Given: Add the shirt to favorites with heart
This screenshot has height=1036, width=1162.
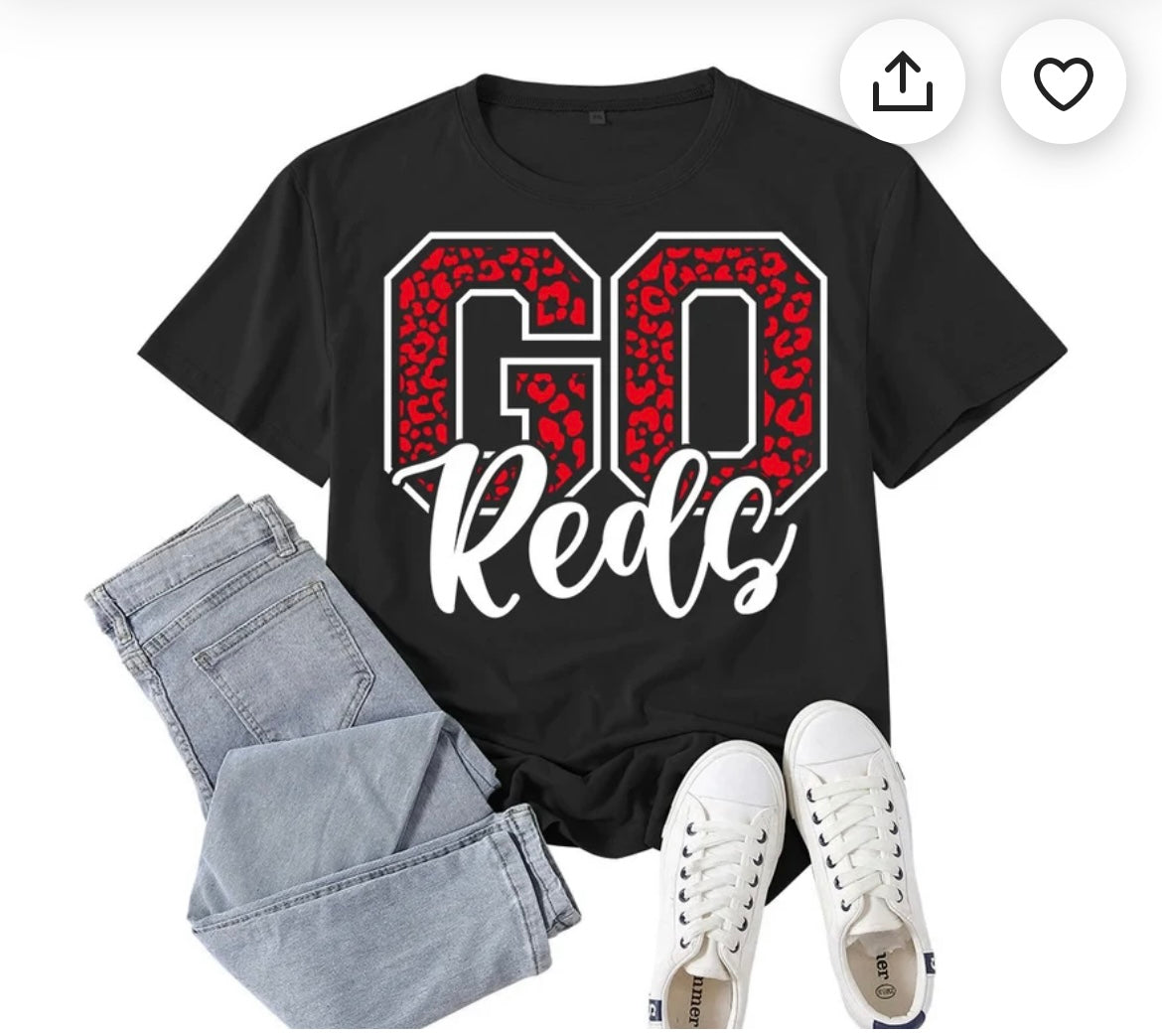Looking at the screenshot, I should 1063,83.
